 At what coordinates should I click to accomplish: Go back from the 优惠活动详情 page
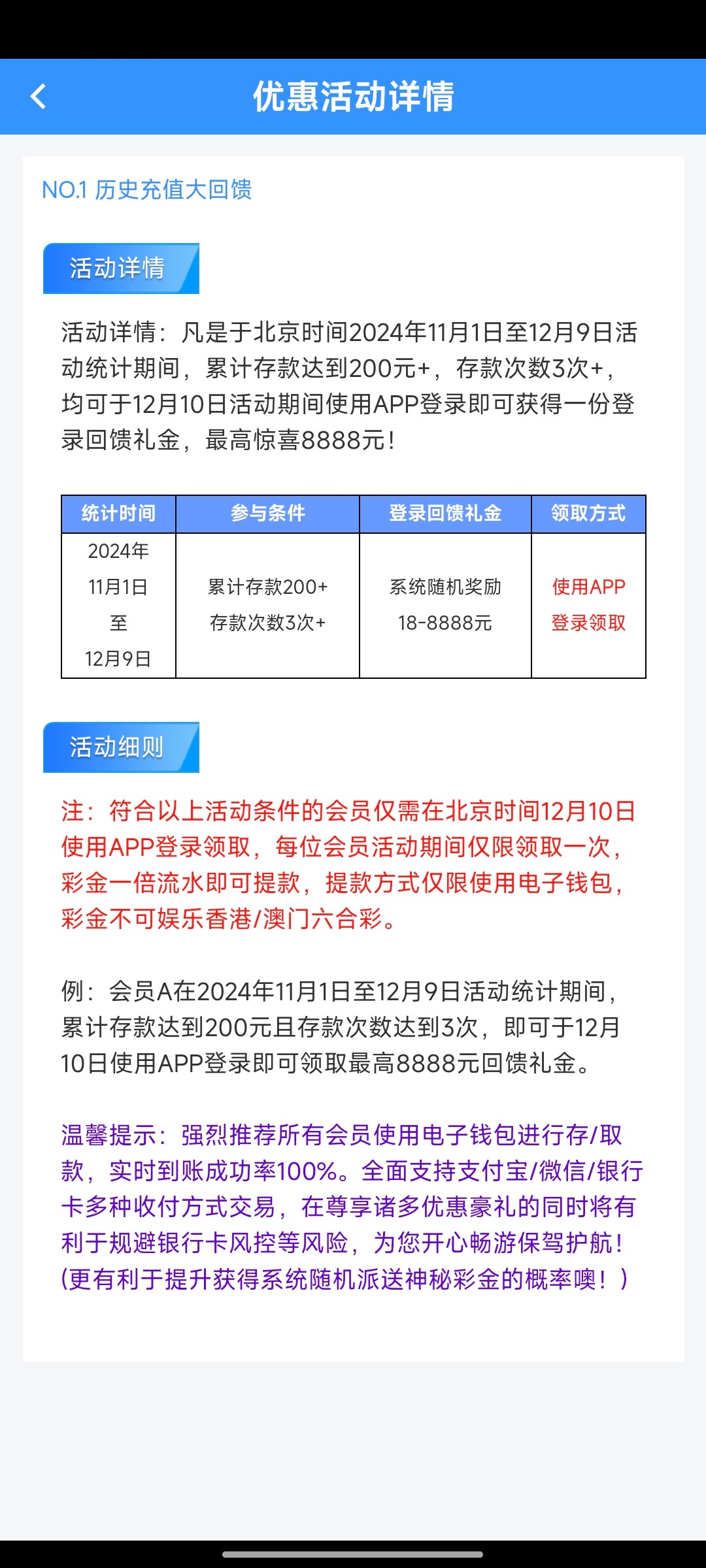click(x=39, y=97)
